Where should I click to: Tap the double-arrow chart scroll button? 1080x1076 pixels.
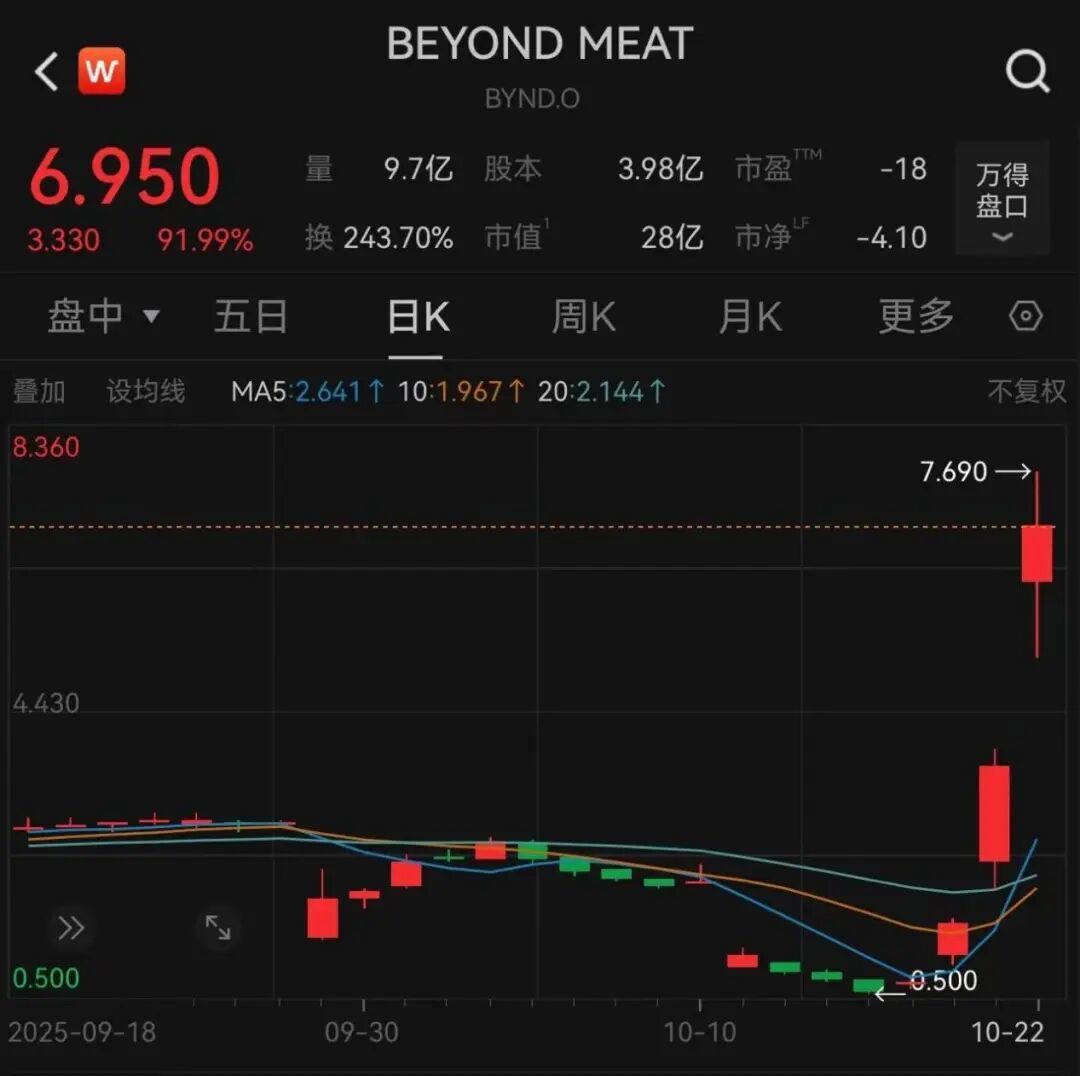pyautogui.click(x=70, y=928)
